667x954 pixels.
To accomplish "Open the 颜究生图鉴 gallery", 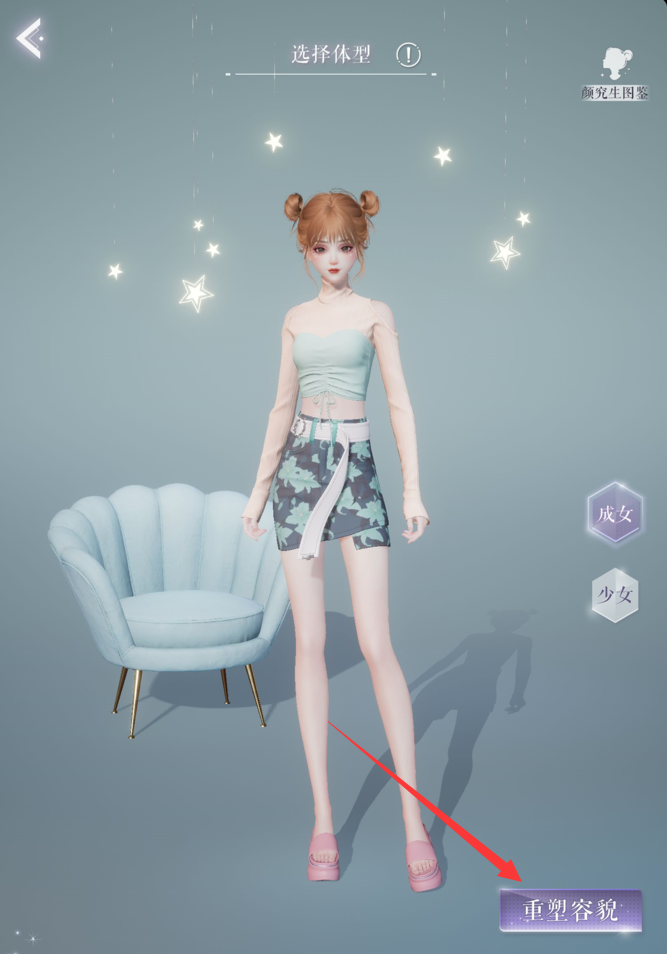I will (614, 73).
